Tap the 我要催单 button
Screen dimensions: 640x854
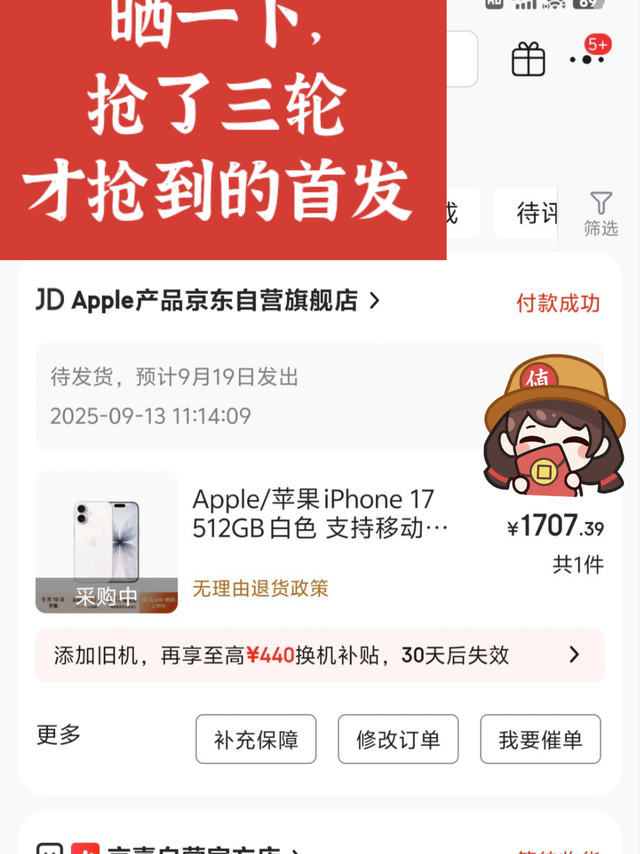pyautogui.click(x=540, y=739)
